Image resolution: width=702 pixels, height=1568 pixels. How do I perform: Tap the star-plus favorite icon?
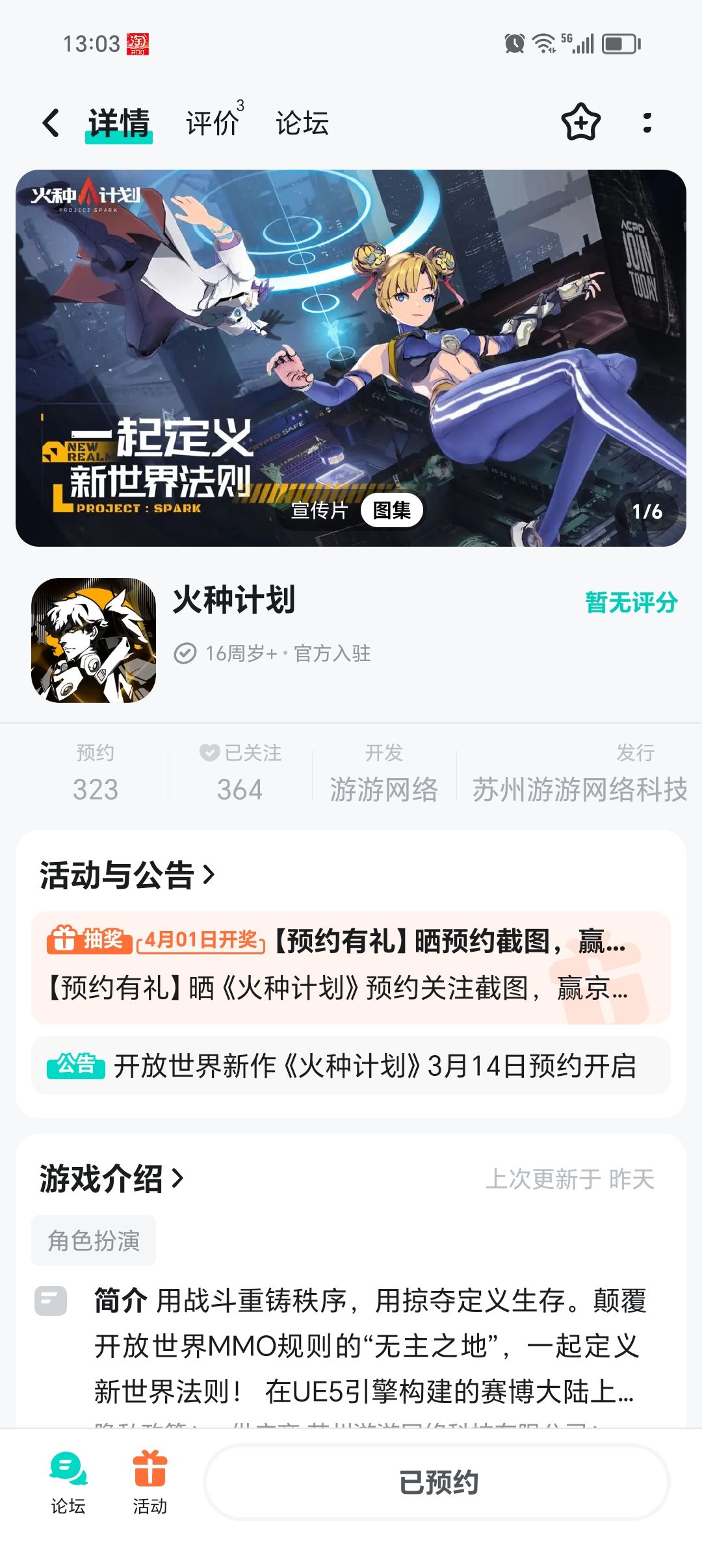coord(580,122)
